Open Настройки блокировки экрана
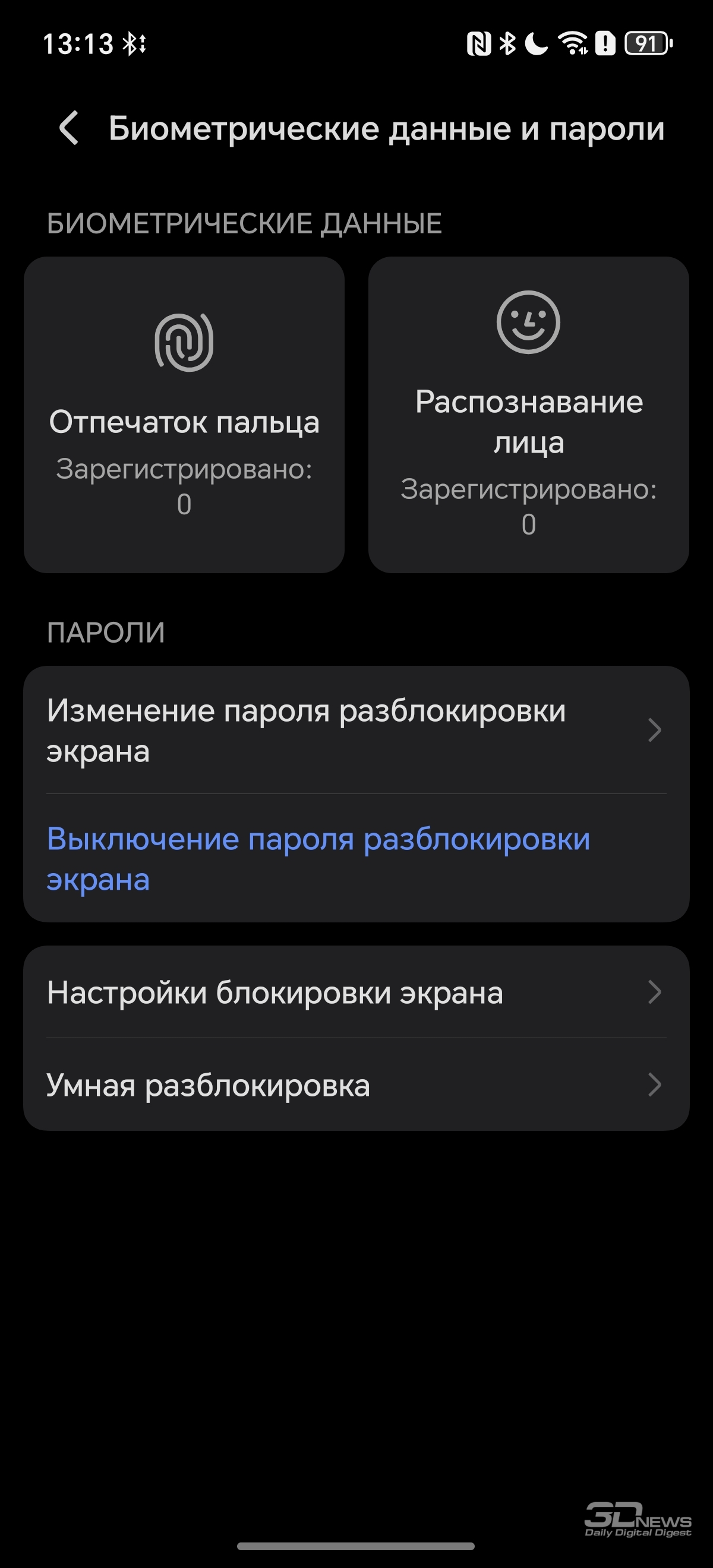Viewport: 713px width, 1568px height. [355, 992]
